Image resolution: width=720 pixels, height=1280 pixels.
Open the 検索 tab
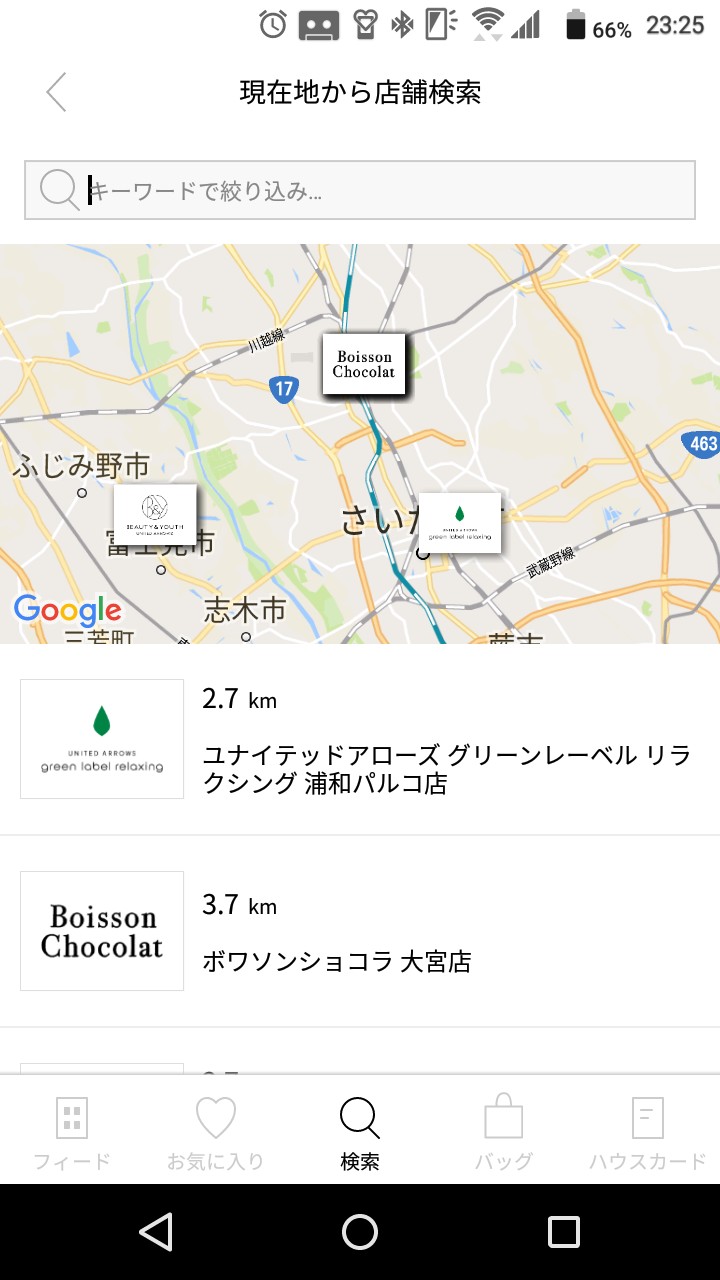point(360,1132)
